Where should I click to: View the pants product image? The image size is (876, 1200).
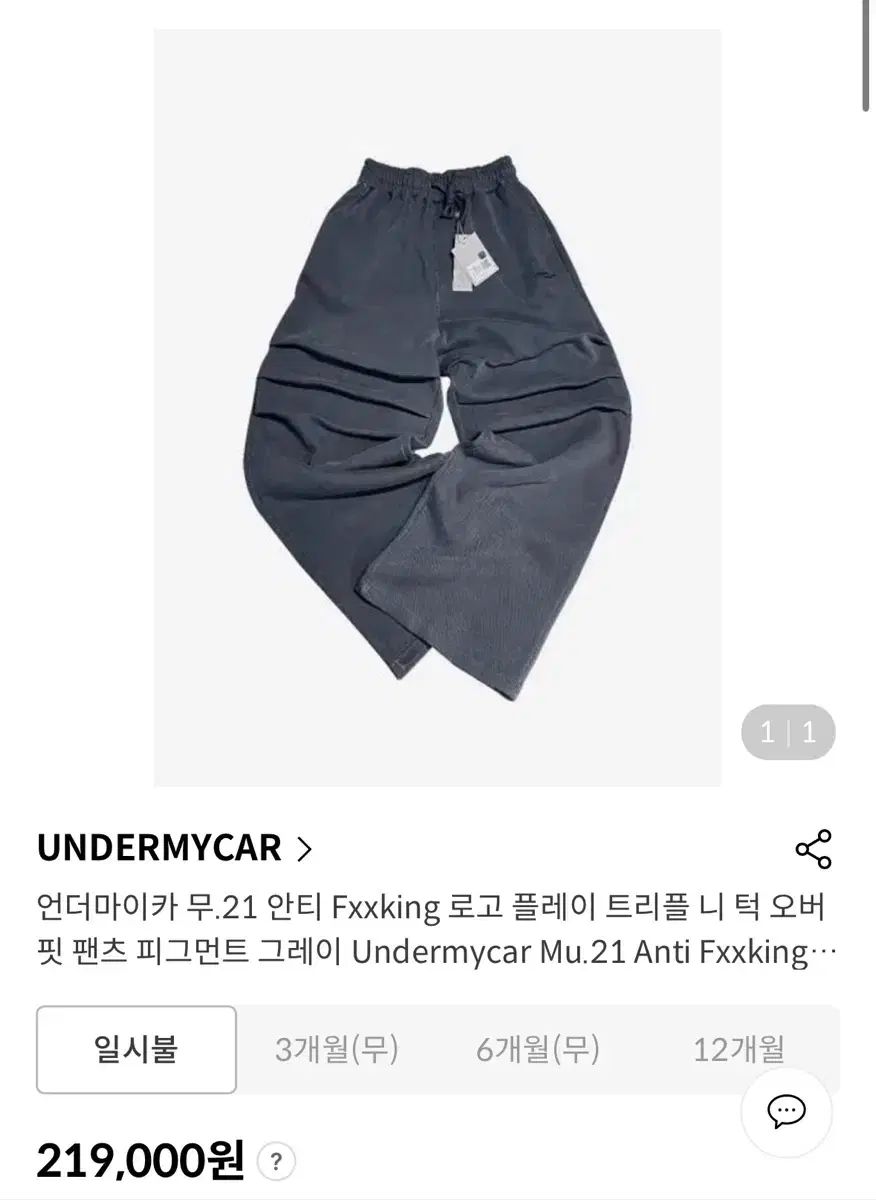coord(437,407)
